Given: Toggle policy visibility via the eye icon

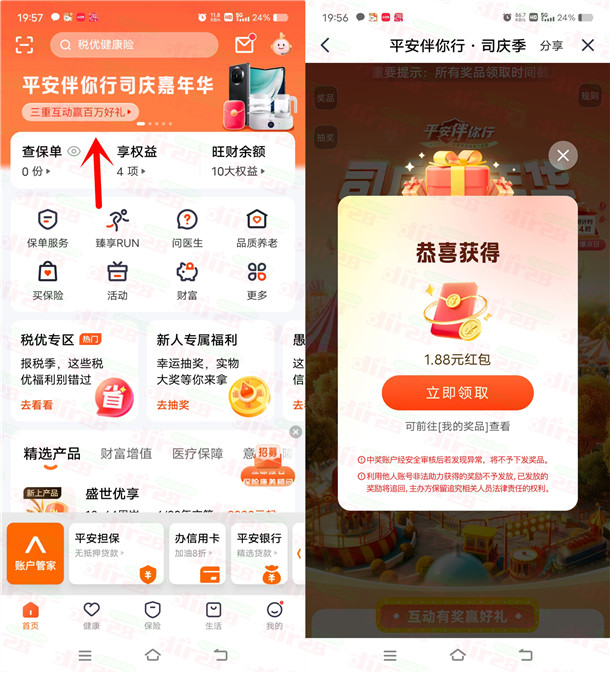Looking at the screenshot, I should (x=74, y=152).
